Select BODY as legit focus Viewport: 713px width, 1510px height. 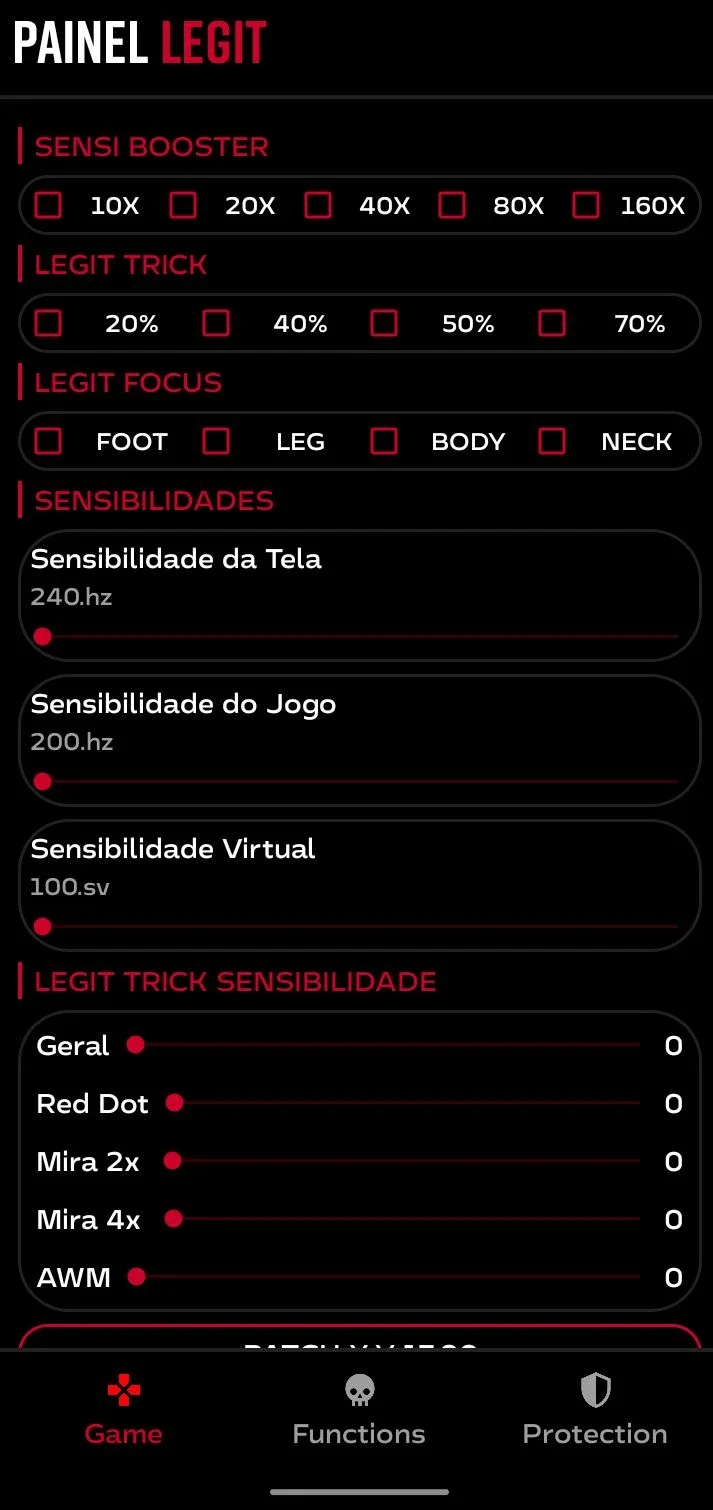[384, 442]
